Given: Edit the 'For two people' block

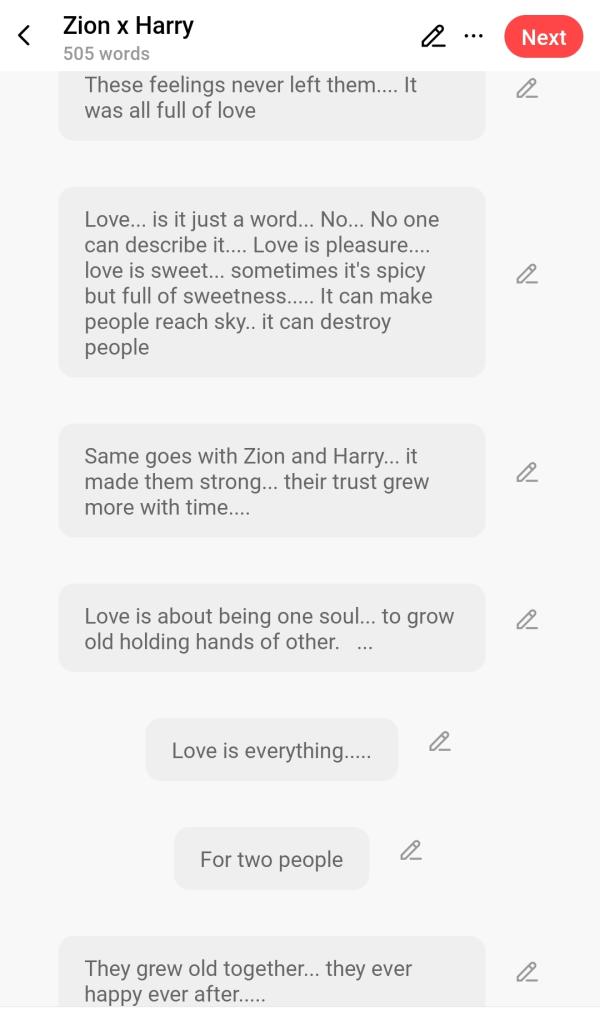Looking at the screenshot, I should (410, 851).
